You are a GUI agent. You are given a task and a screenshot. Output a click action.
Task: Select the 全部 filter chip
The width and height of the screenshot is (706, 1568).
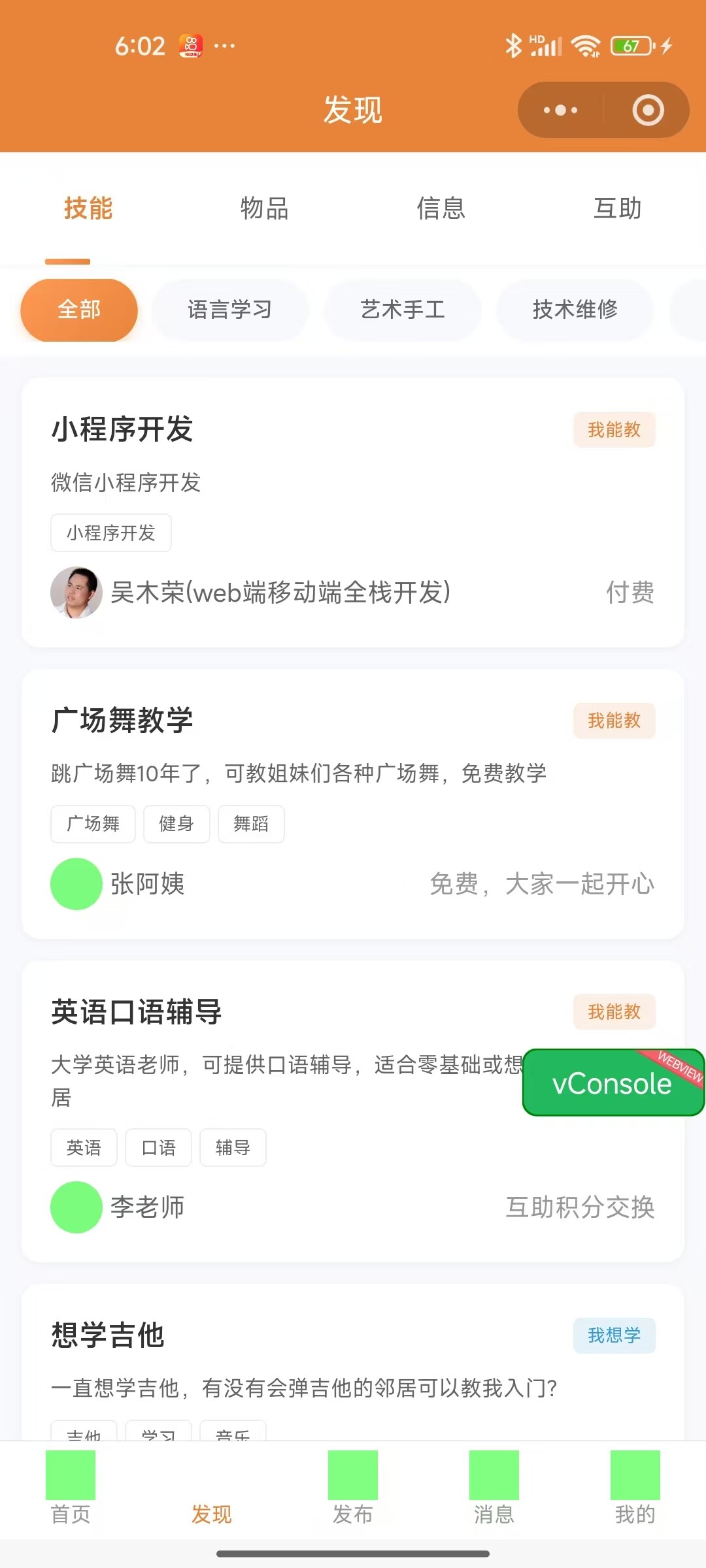[79, 310]
